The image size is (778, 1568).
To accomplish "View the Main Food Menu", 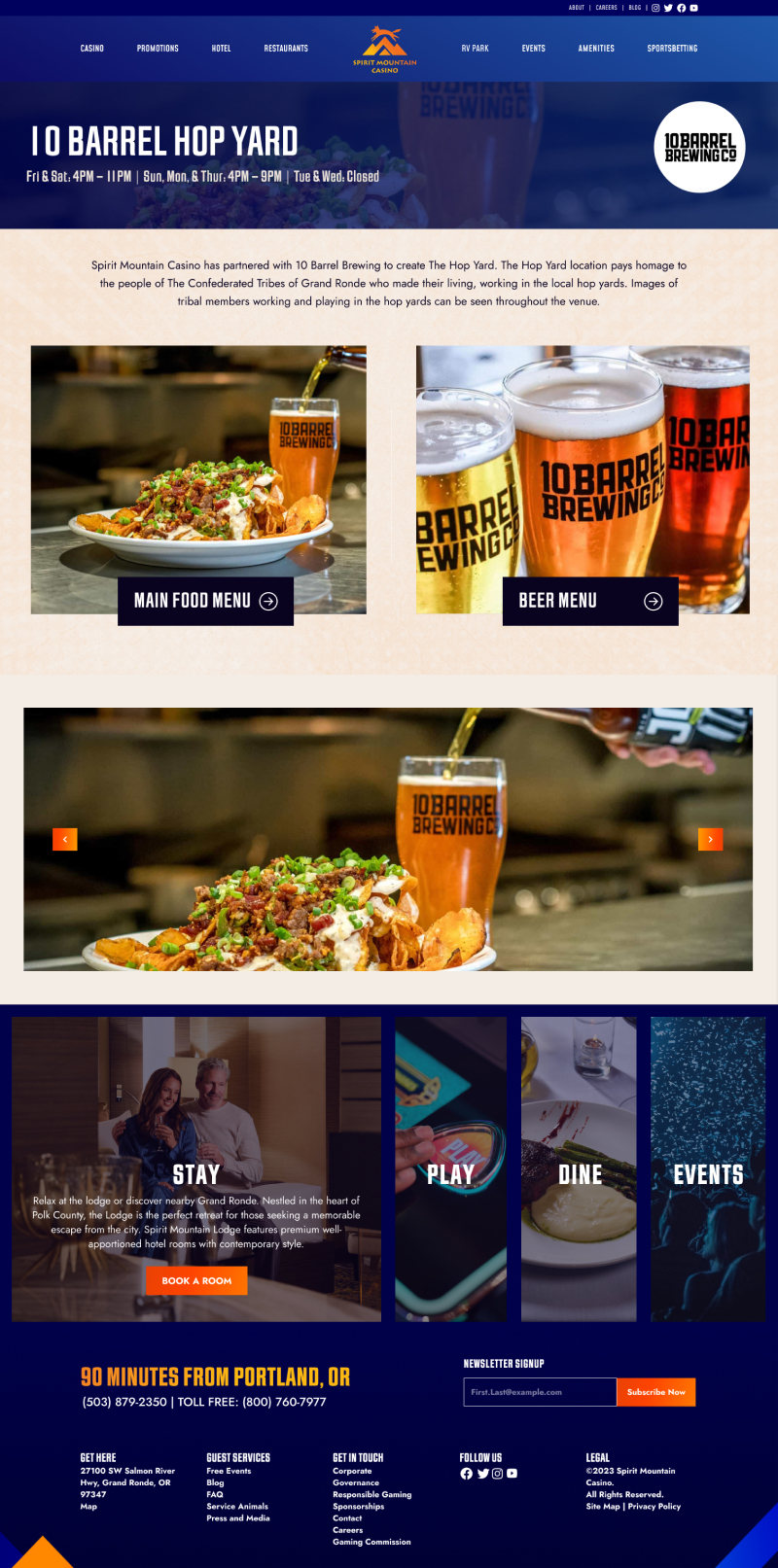I will pyautogui.click(x=205, y=601).
